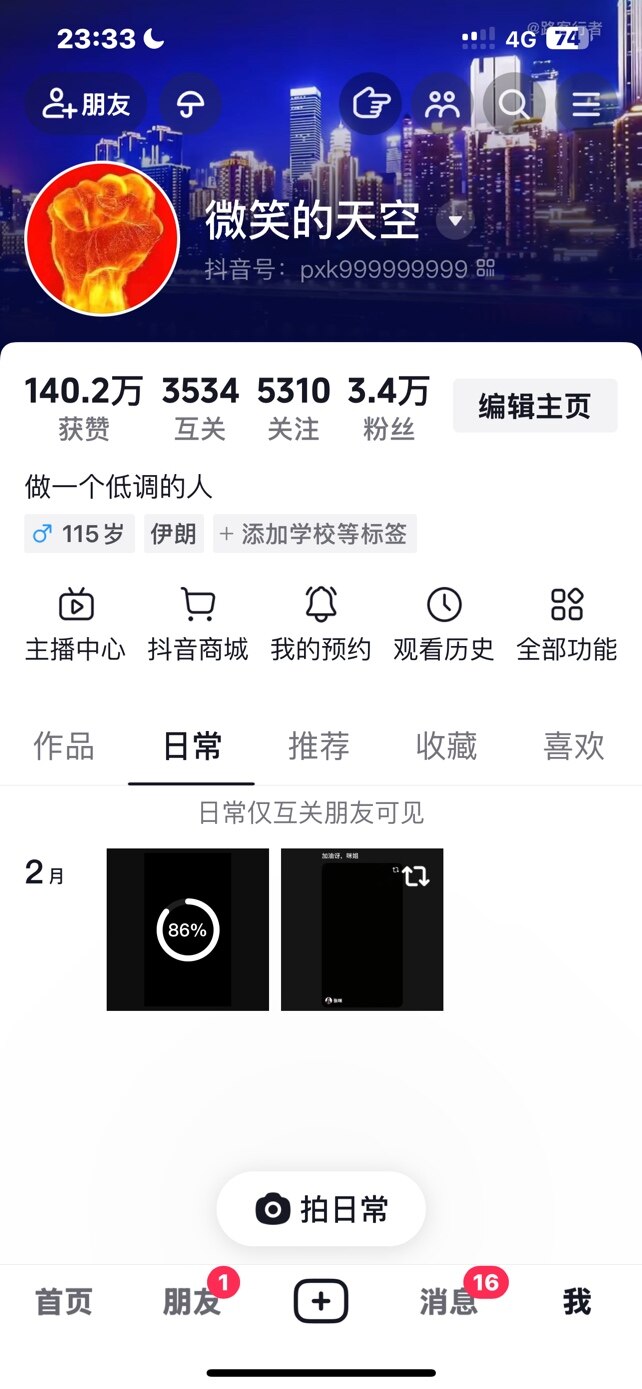
Task: Open the add friends button
Action: tap(87, 104)
